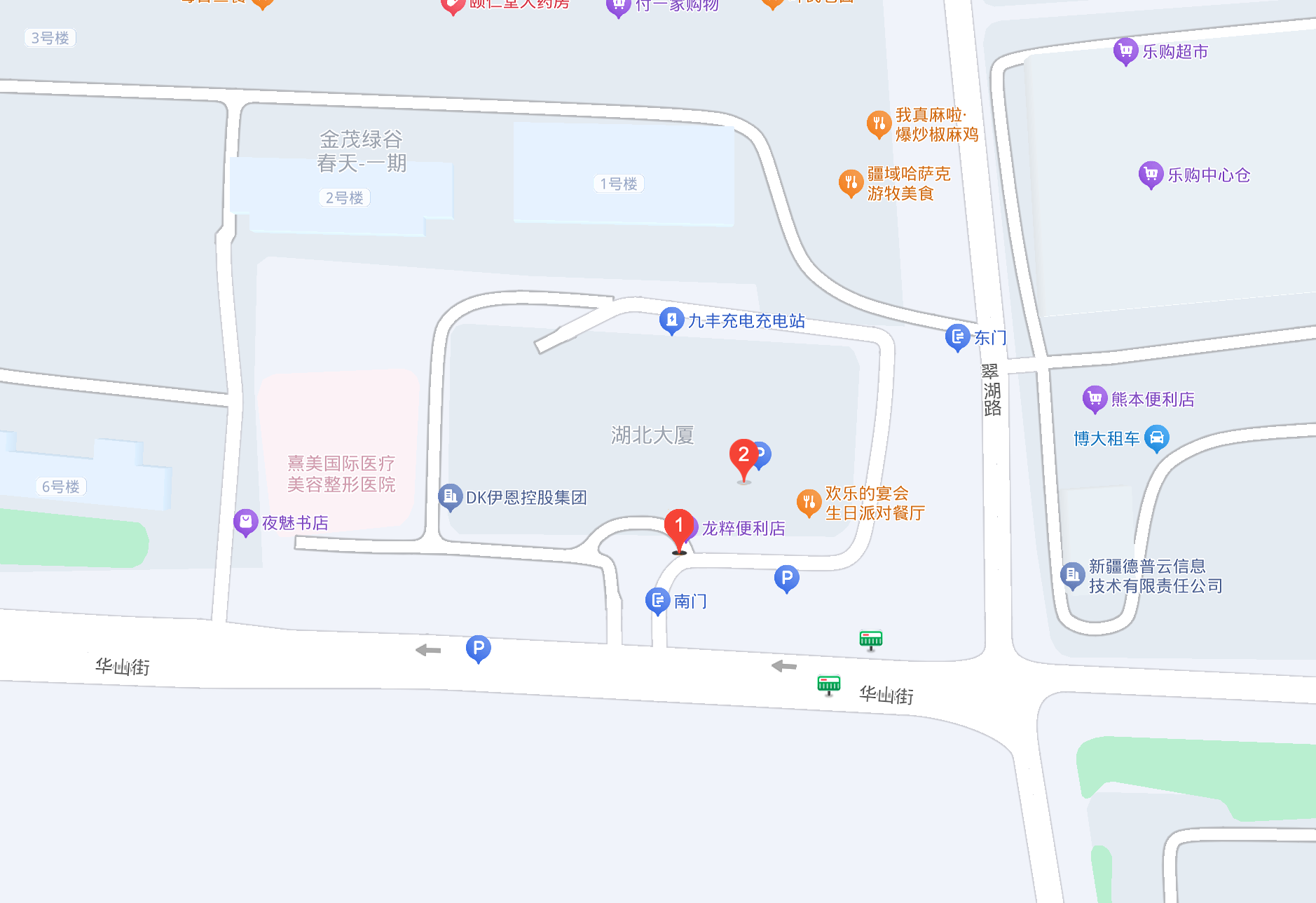Open the 九丰充电充电站 charging station pin
Image resolution: width=1316 pixels, height=903 pixels.
coord(671,321)
